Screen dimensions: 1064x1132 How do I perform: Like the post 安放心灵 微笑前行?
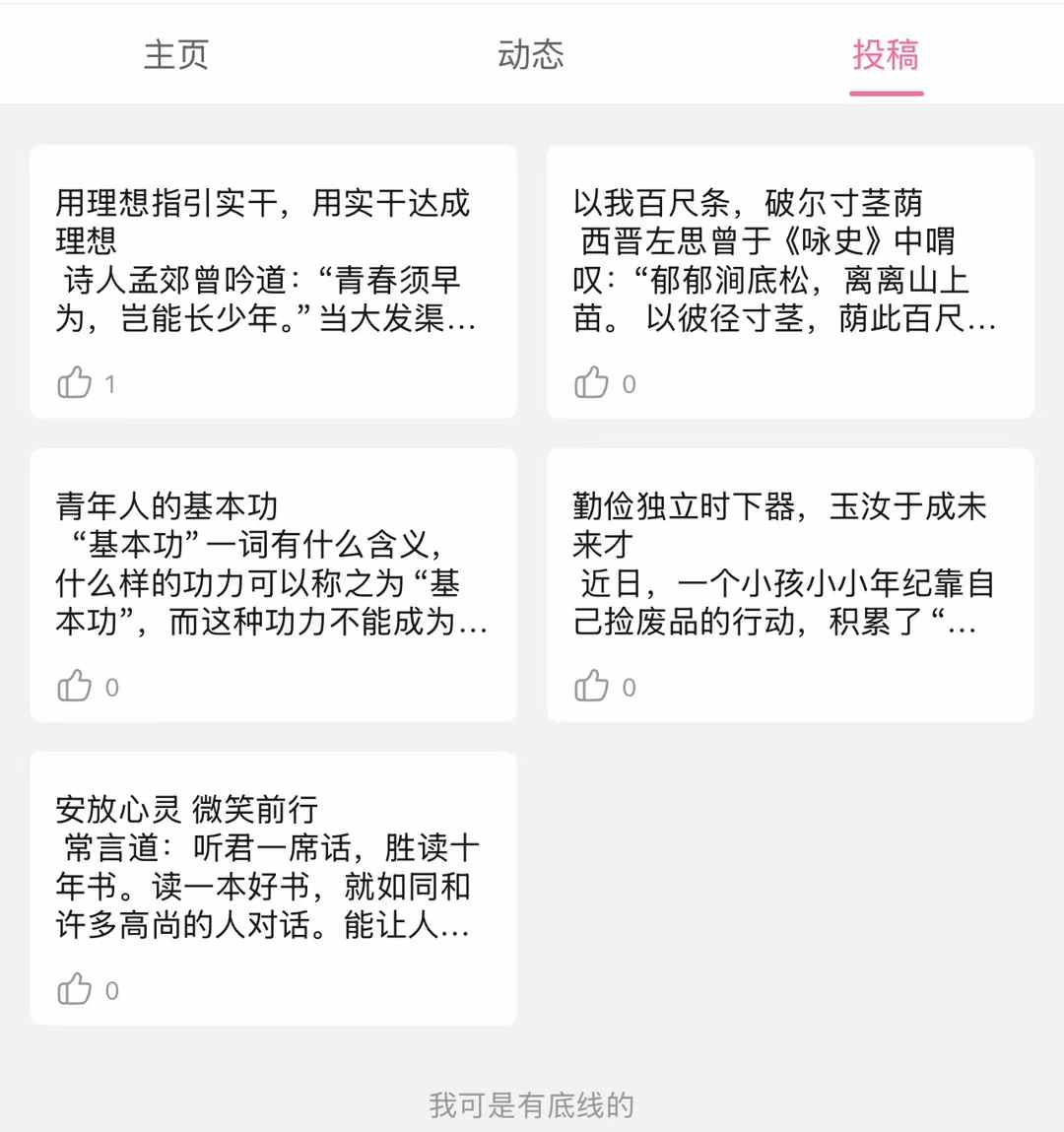tap(75, 989)
